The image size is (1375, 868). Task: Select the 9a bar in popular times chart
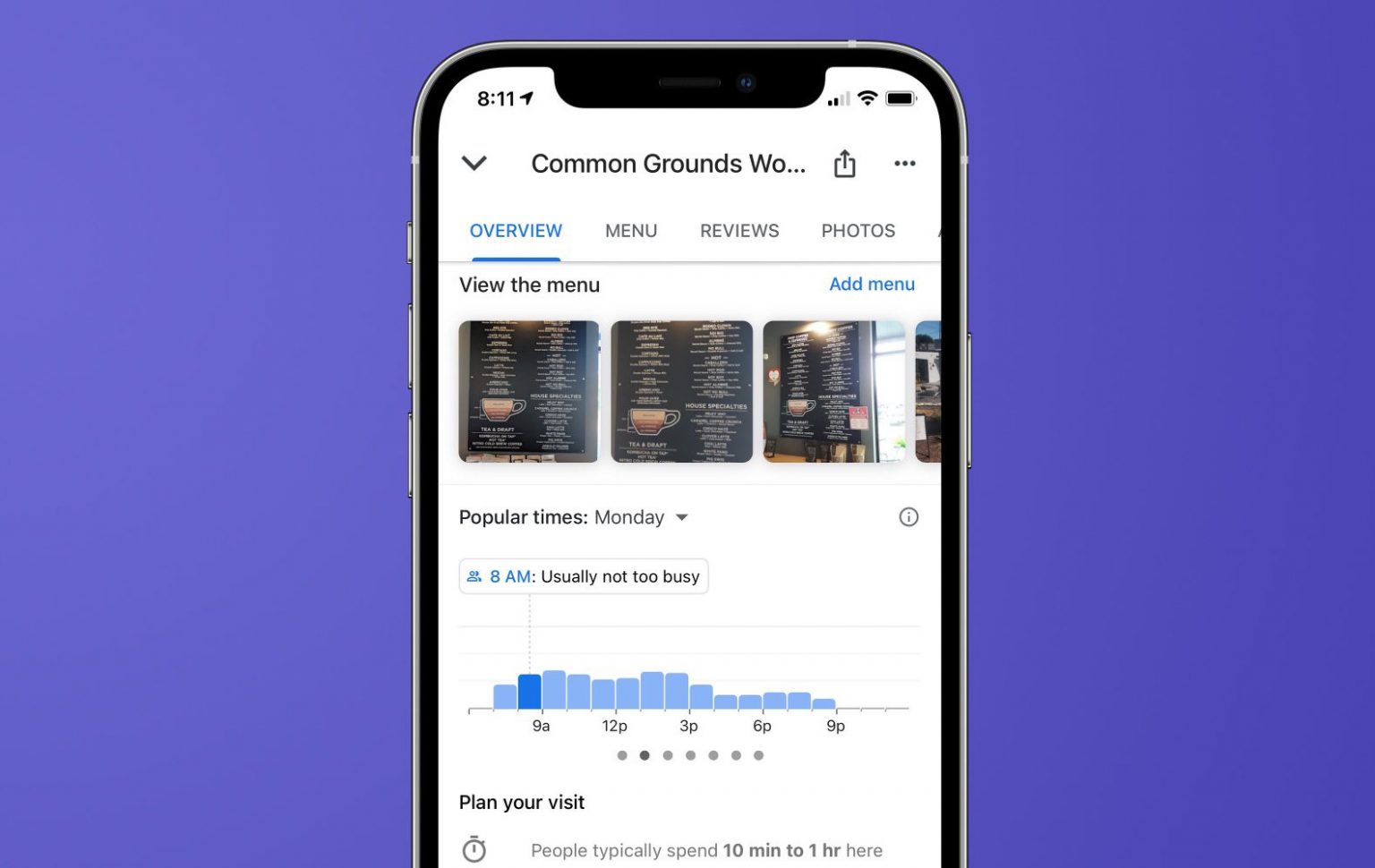coord(554,690)
